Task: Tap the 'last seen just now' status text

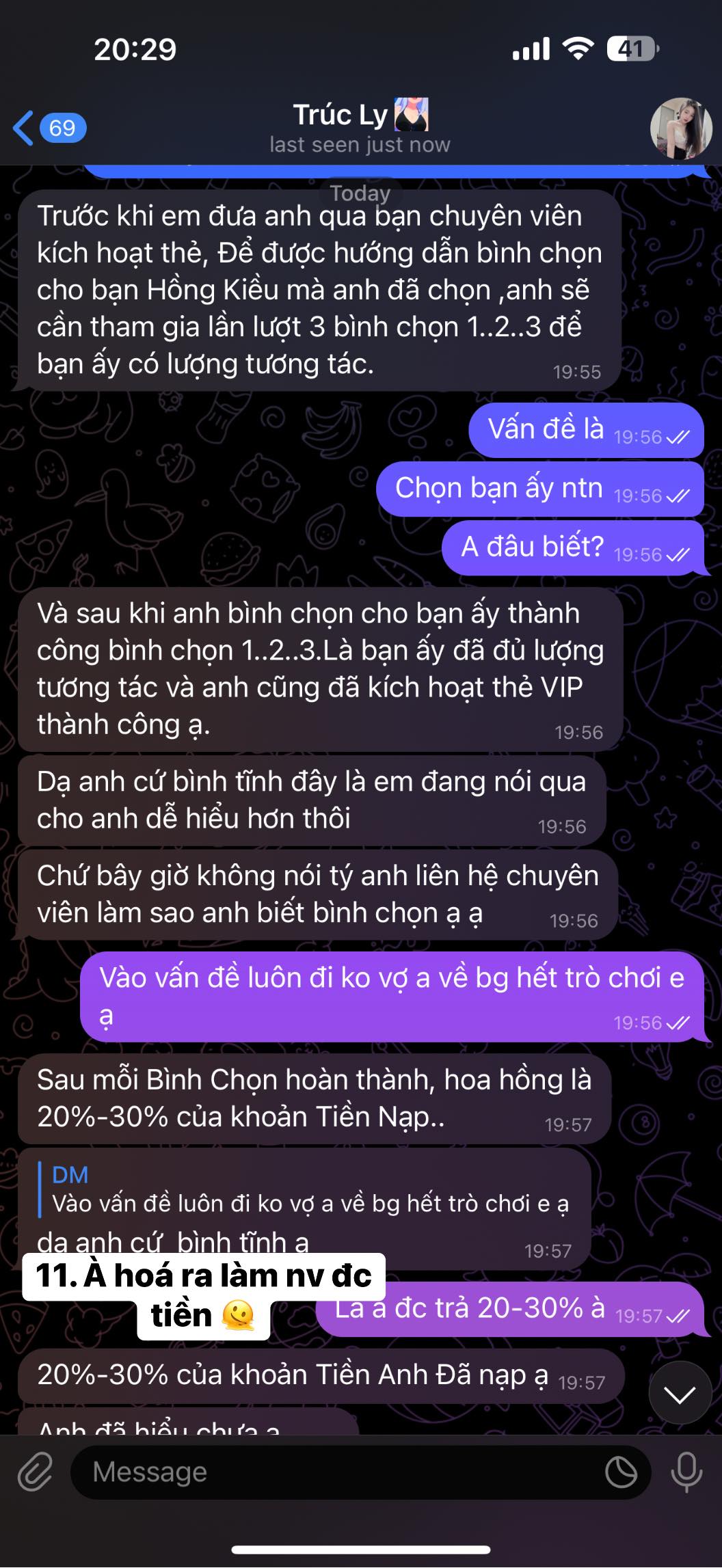Action: pos(360,144)
